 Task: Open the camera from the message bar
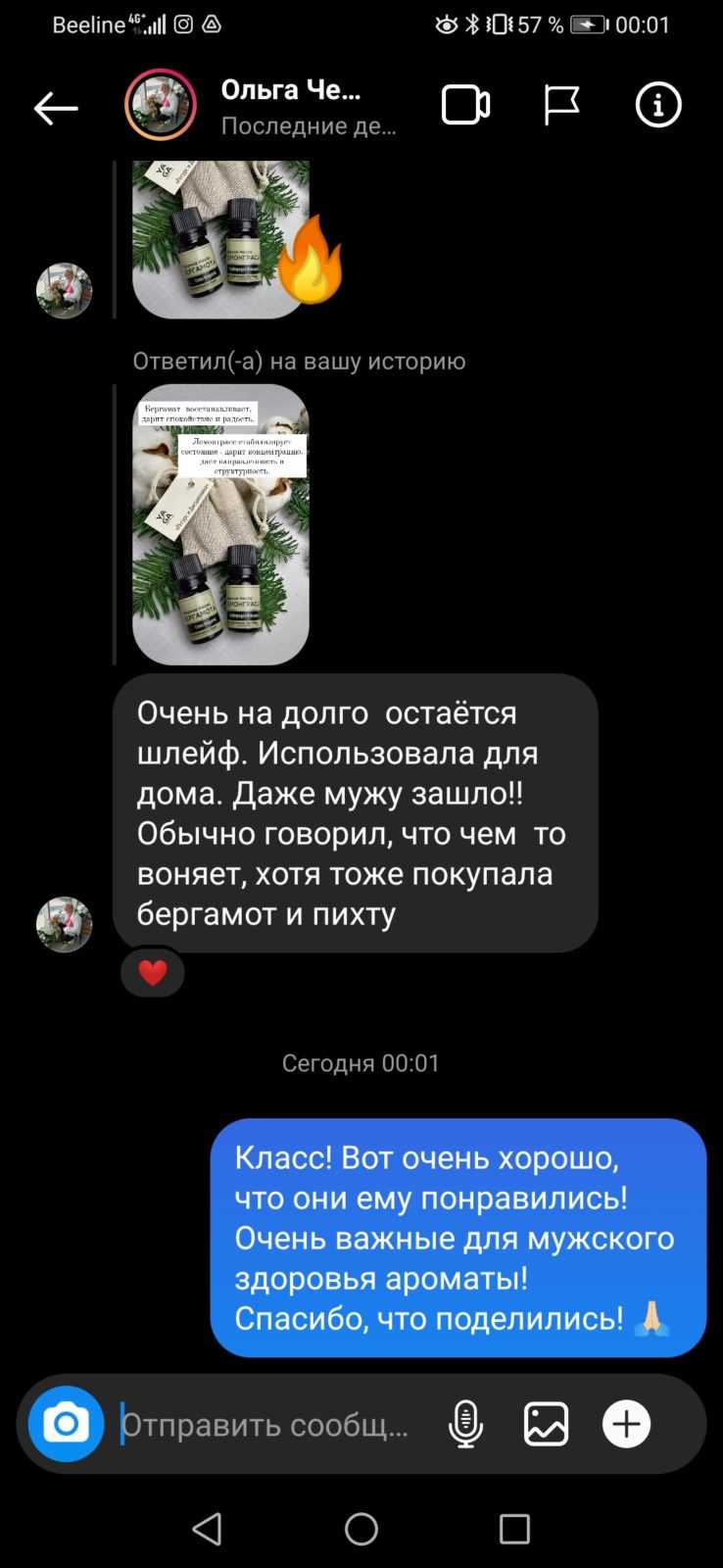(66, 1424)
